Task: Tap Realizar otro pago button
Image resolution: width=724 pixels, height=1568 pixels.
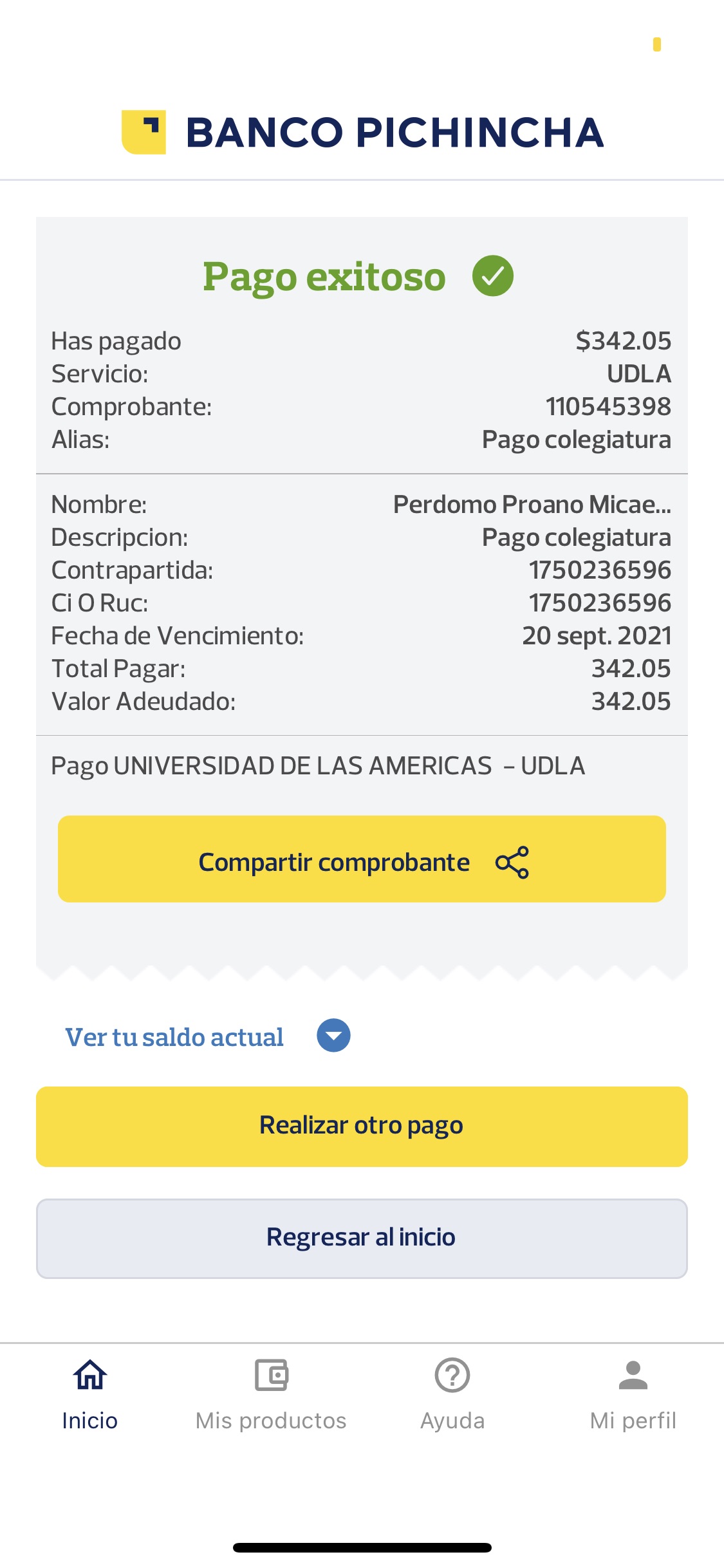Action: (x=362, y=1126)
